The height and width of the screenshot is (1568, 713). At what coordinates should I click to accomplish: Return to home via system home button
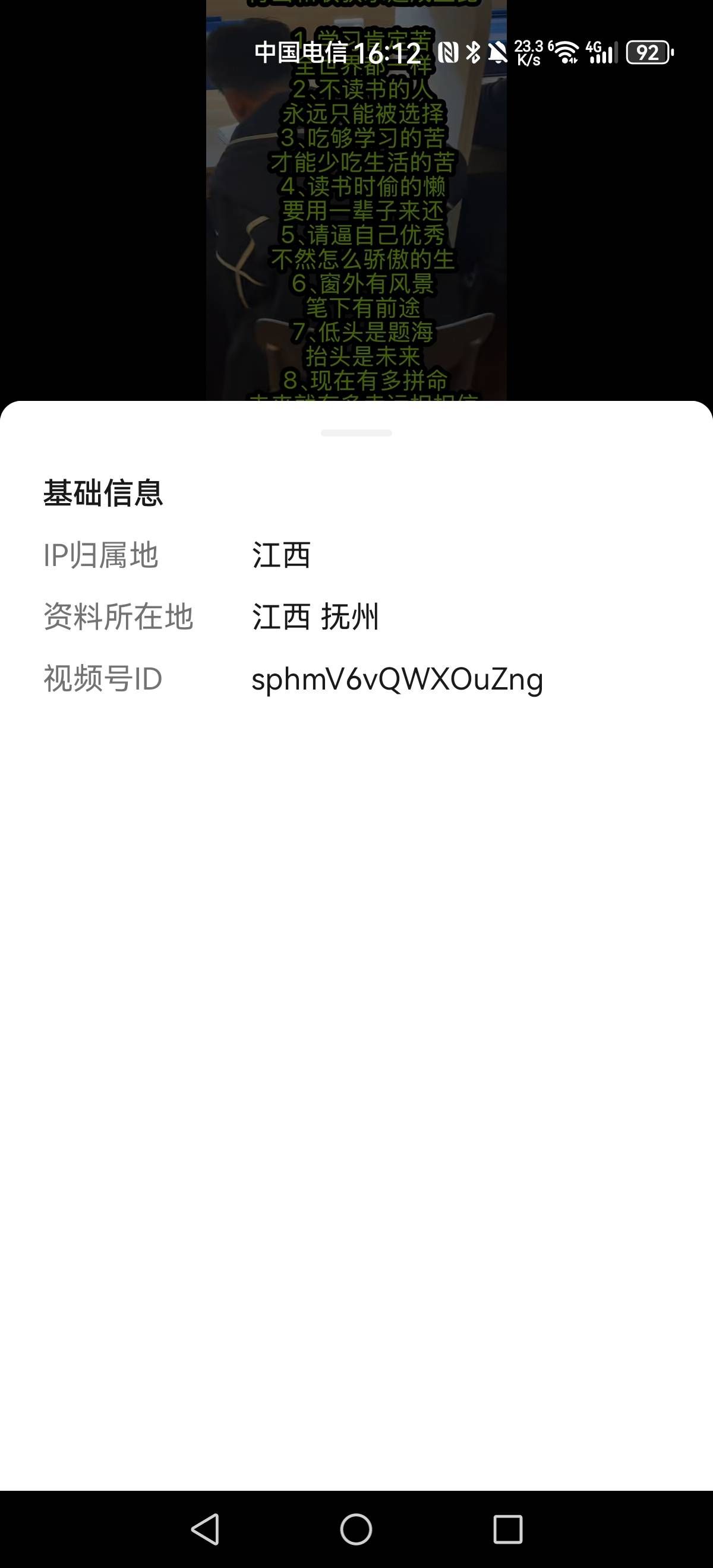[x=356, y=1529]
